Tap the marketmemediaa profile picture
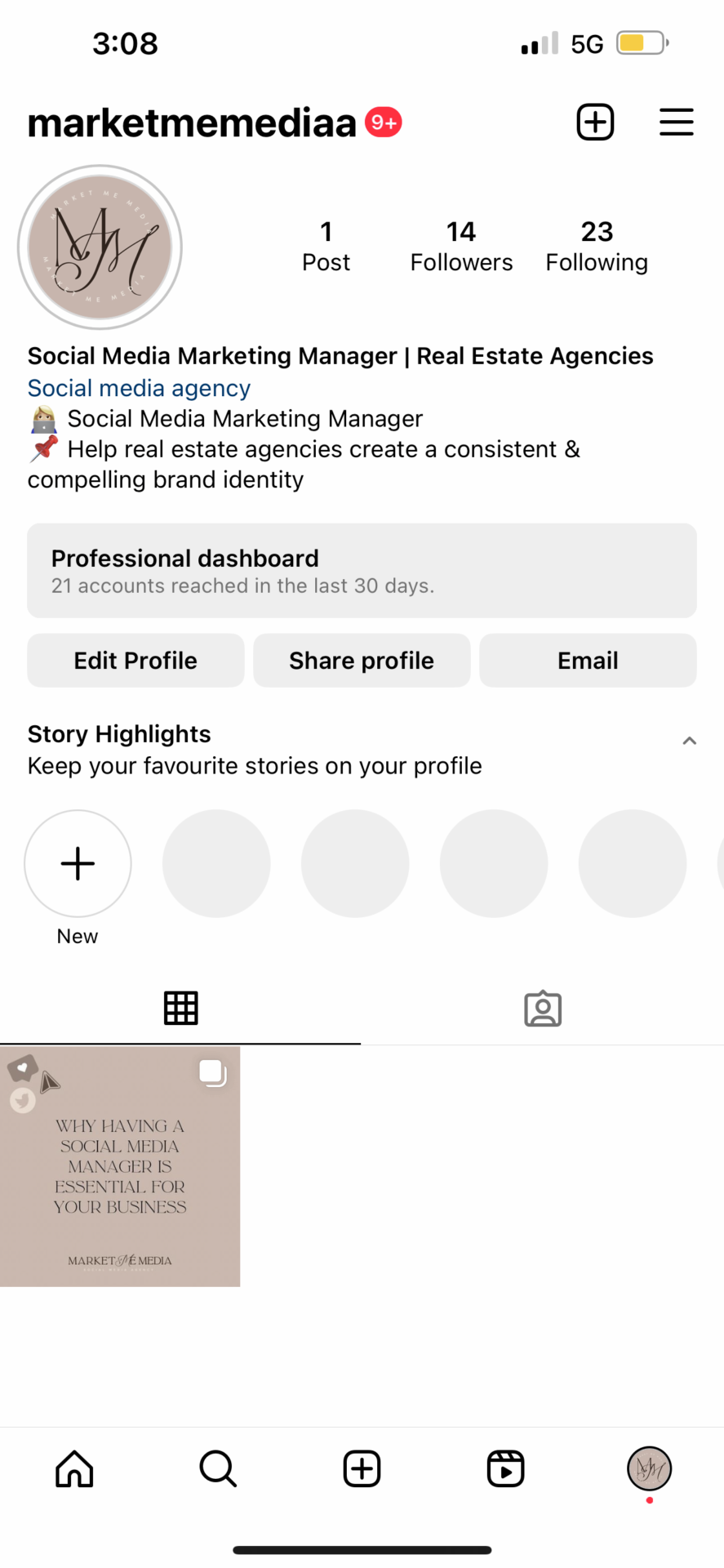Screen dimensions: 724x1568 [x=100, y=247]
